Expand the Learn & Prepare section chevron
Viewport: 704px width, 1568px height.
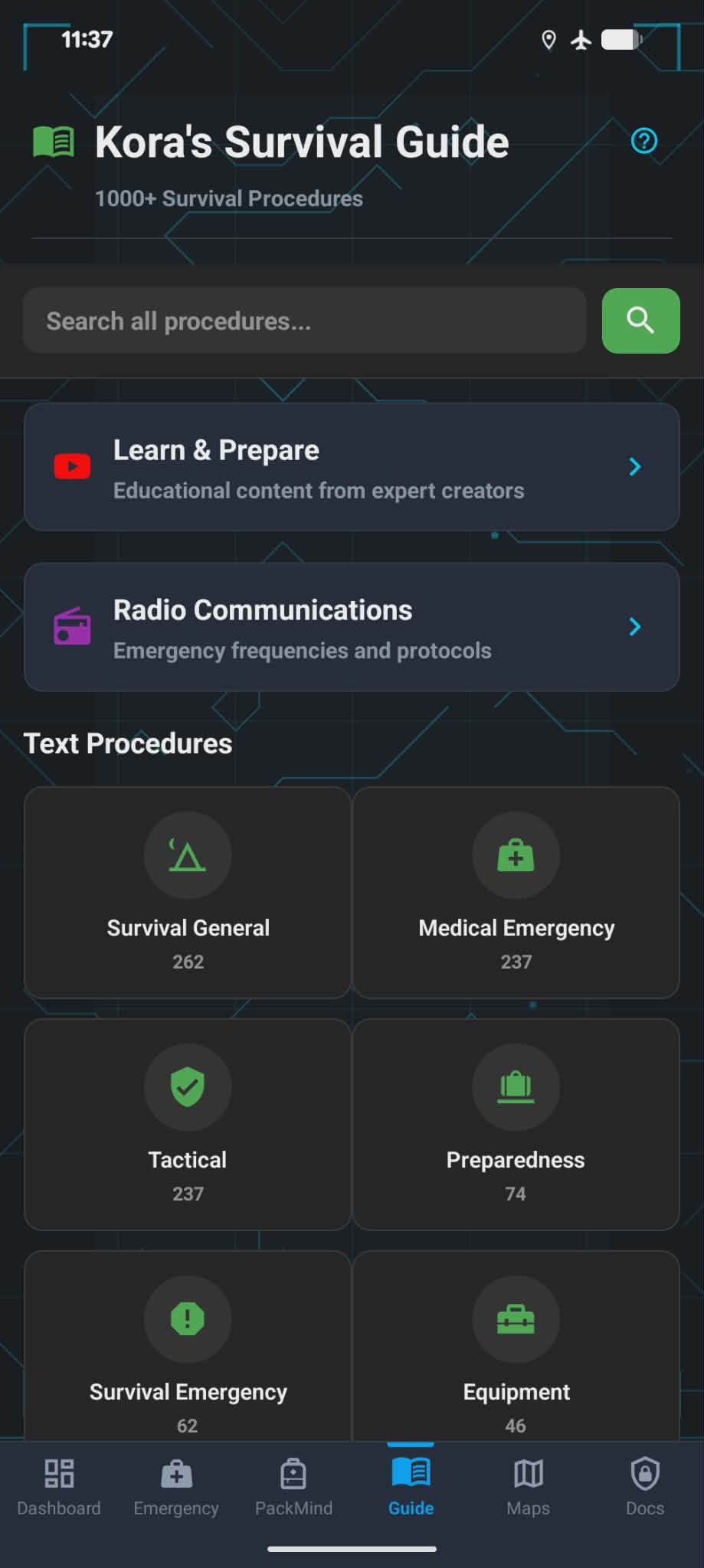click(x=634, y=466)
